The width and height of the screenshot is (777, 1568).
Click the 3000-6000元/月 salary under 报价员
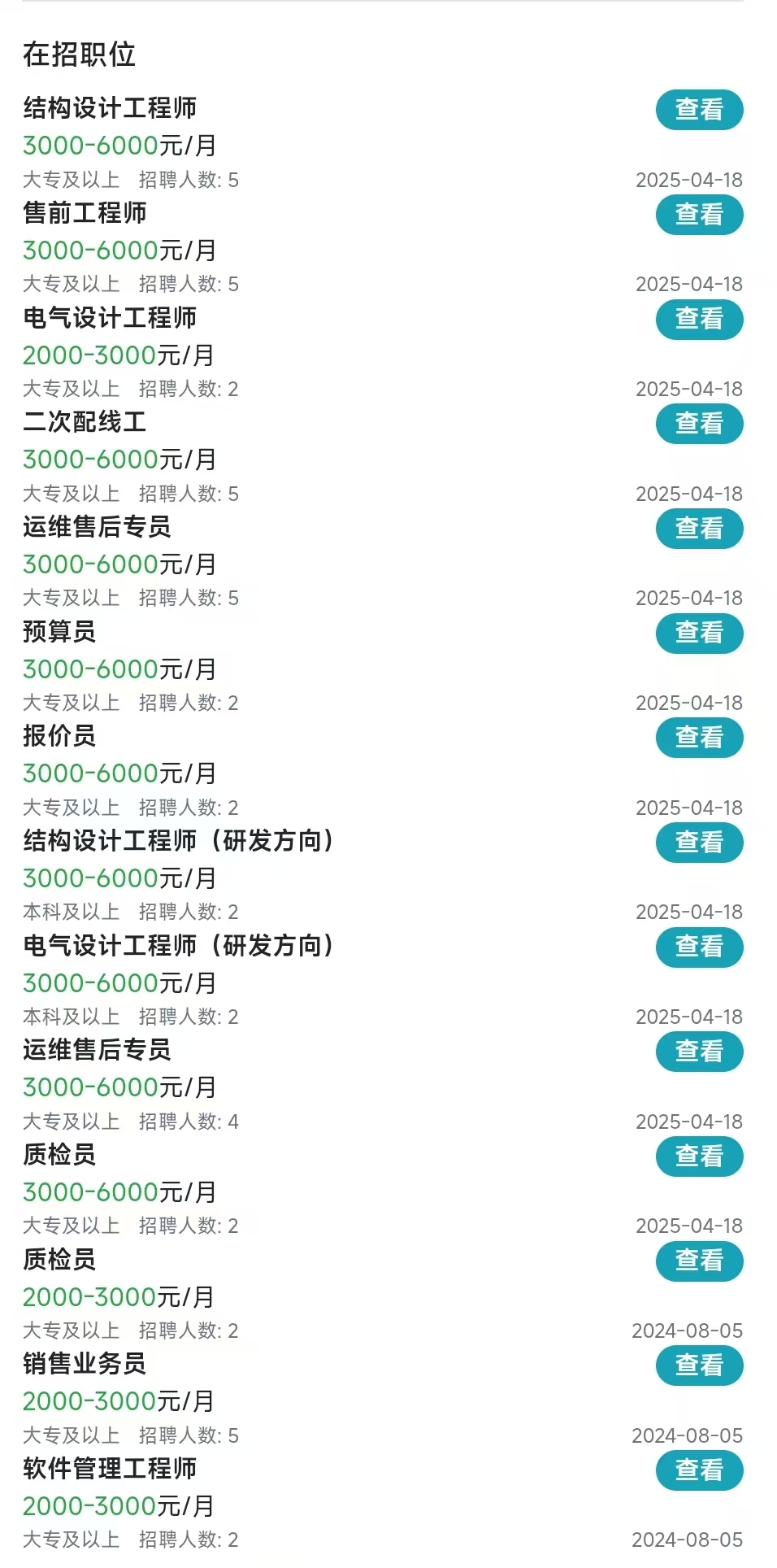coord(118,773)
